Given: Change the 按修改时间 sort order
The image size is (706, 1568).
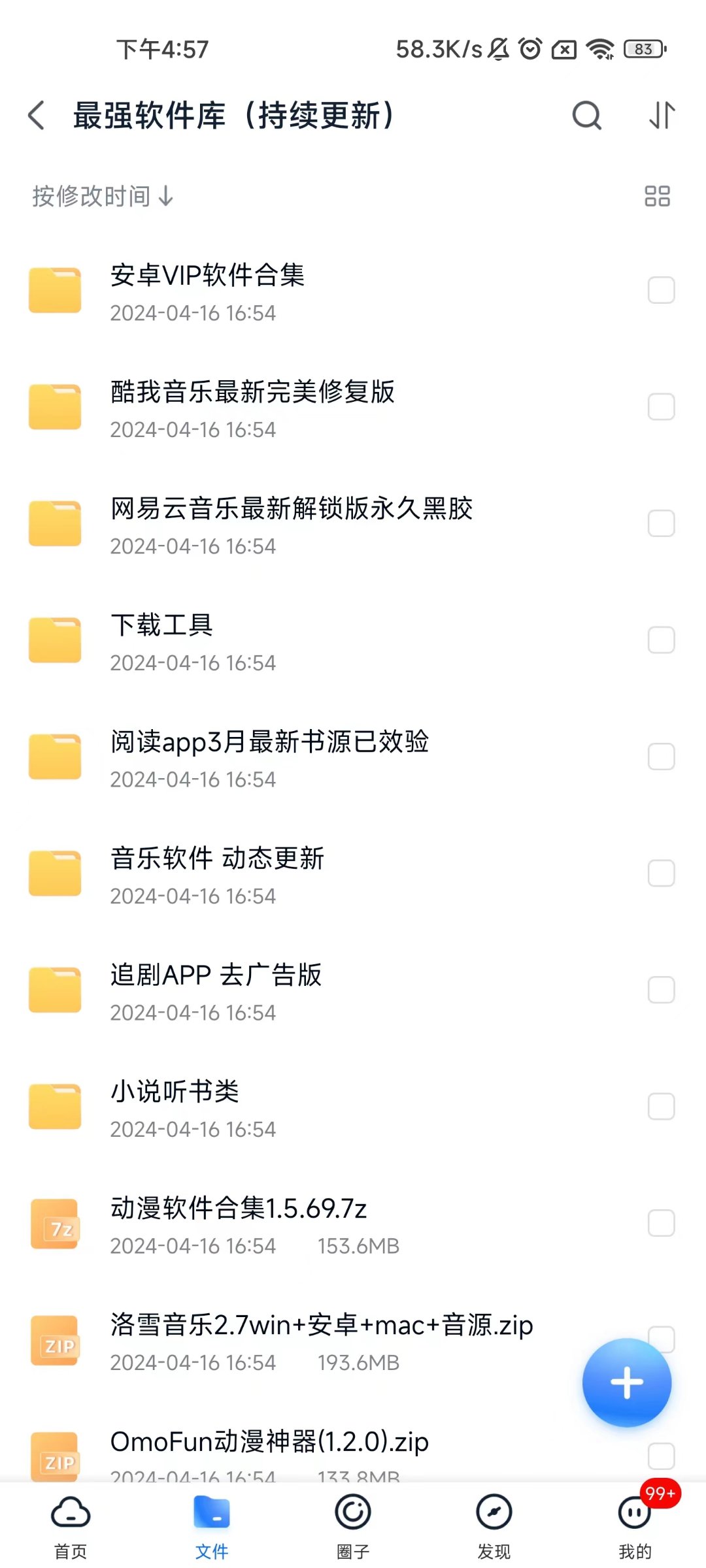Looking at the screenshot, I should click(x=103, y=196).
